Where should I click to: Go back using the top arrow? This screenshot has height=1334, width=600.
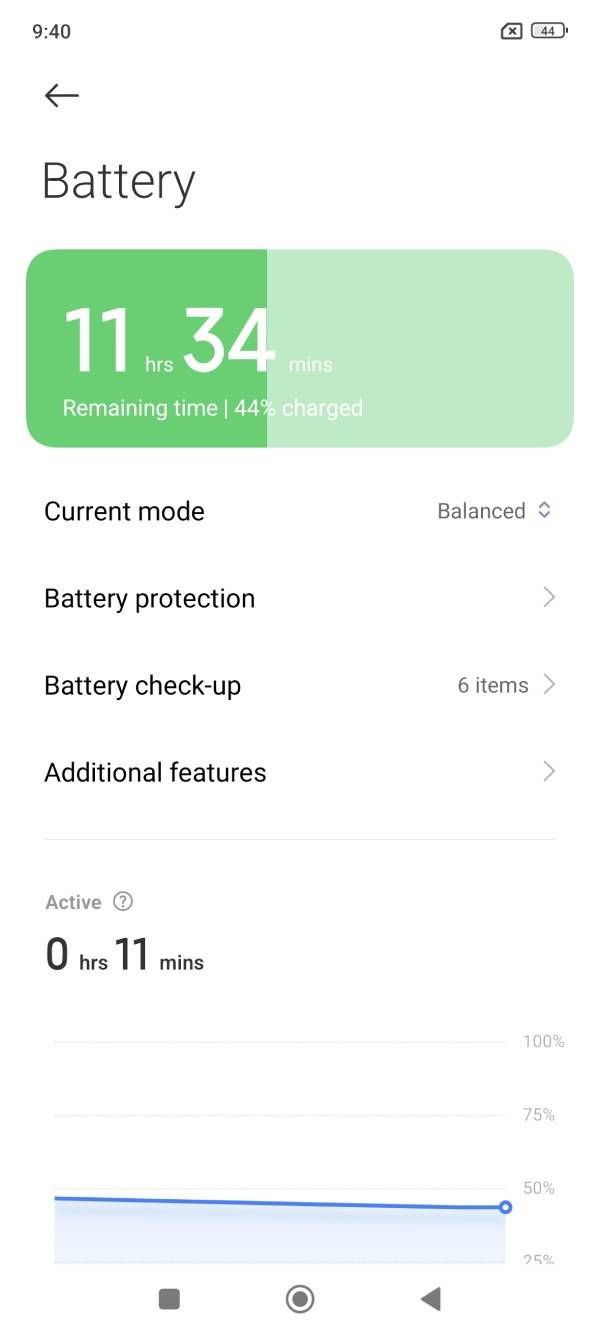[x=62, y=95]
